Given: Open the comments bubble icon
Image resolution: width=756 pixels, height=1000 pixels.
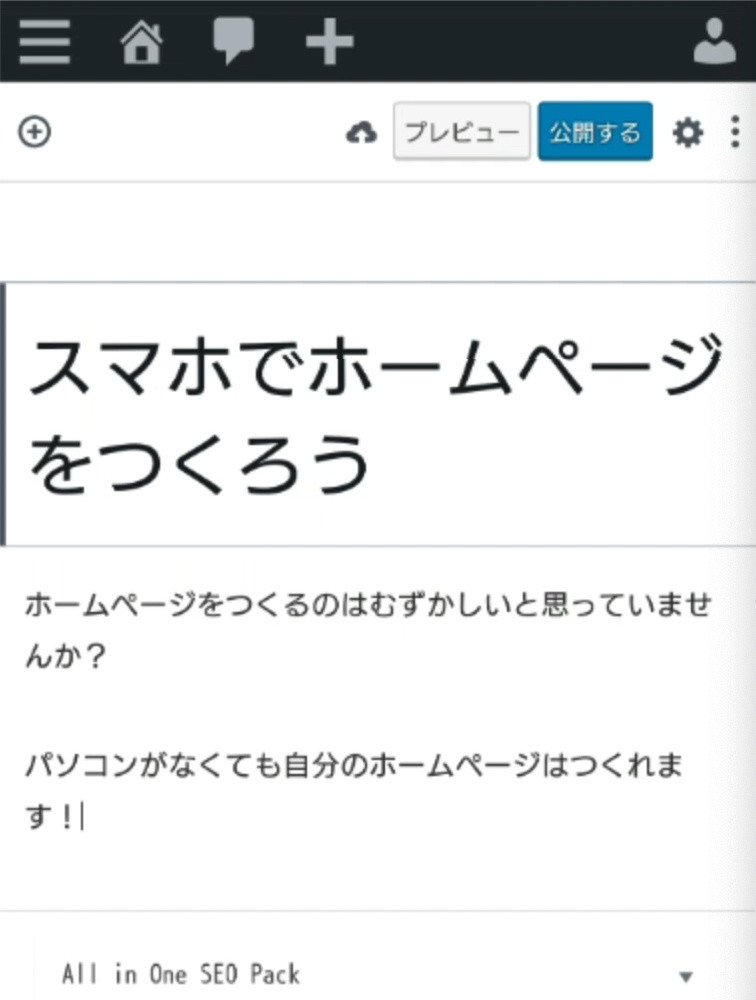Looking at the screenshot, I should pos(233,42).
